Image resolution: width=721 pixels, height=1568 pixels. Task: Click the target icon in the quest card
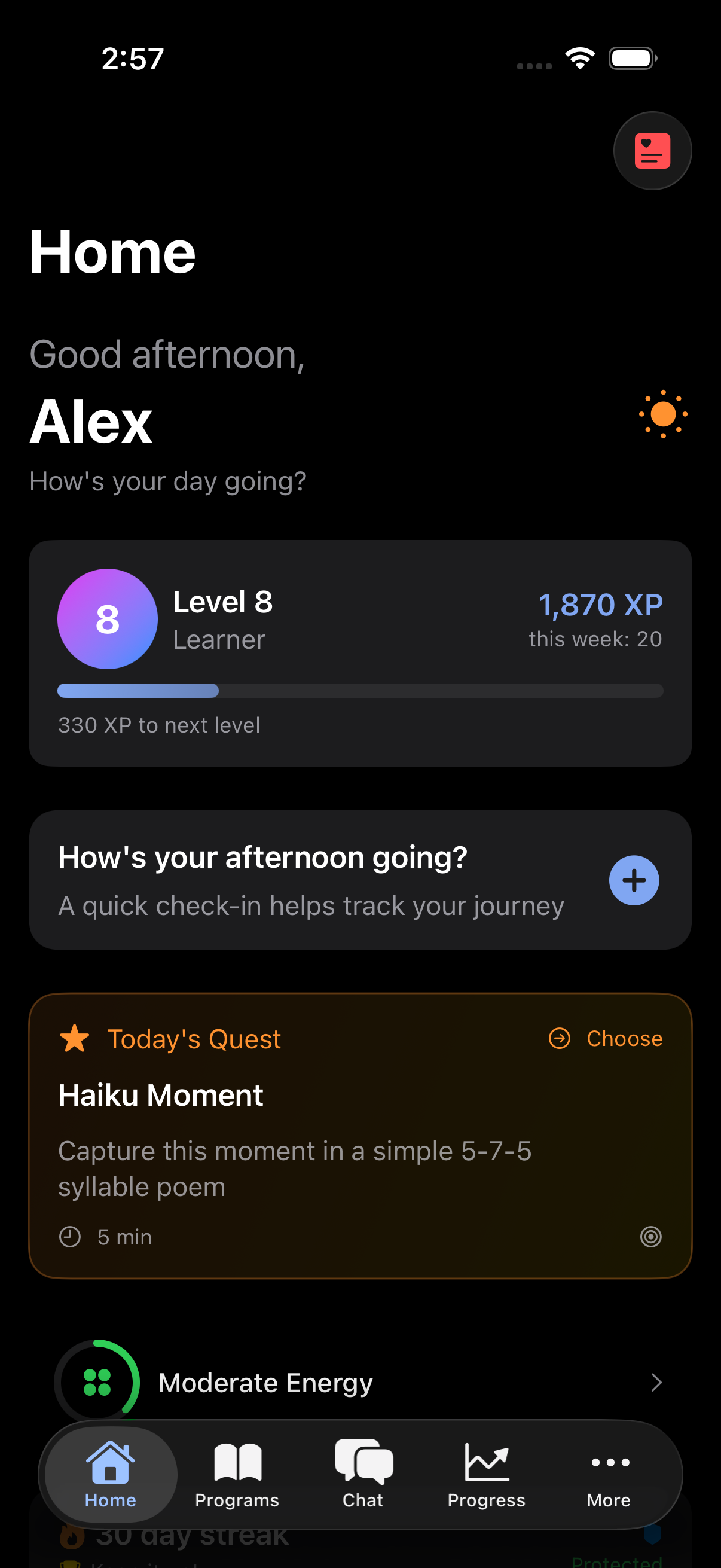650,1237
